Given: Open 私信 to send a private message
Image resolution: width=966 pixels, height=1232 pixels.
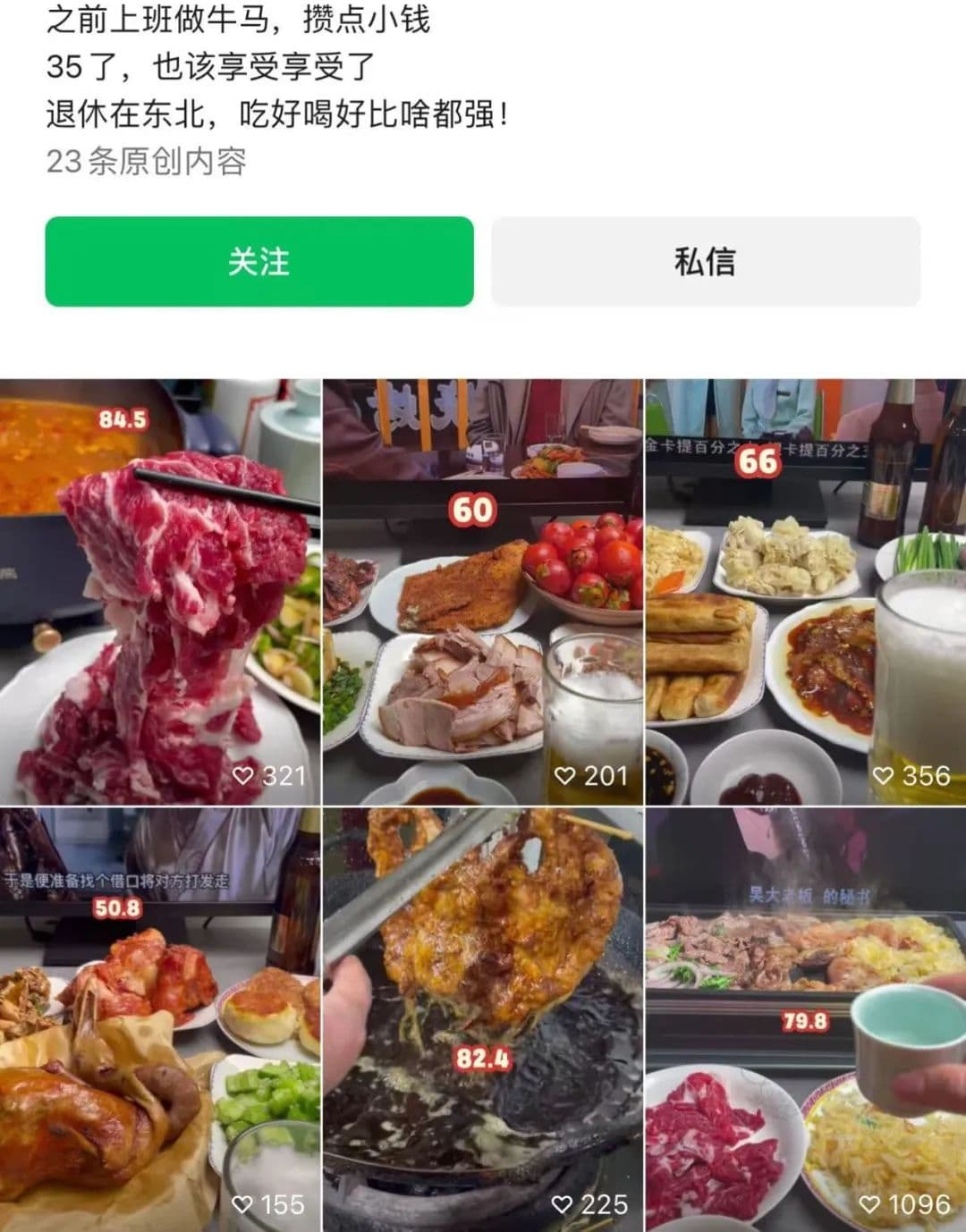Looking at the screenshot, I should (x=705, y=261).
